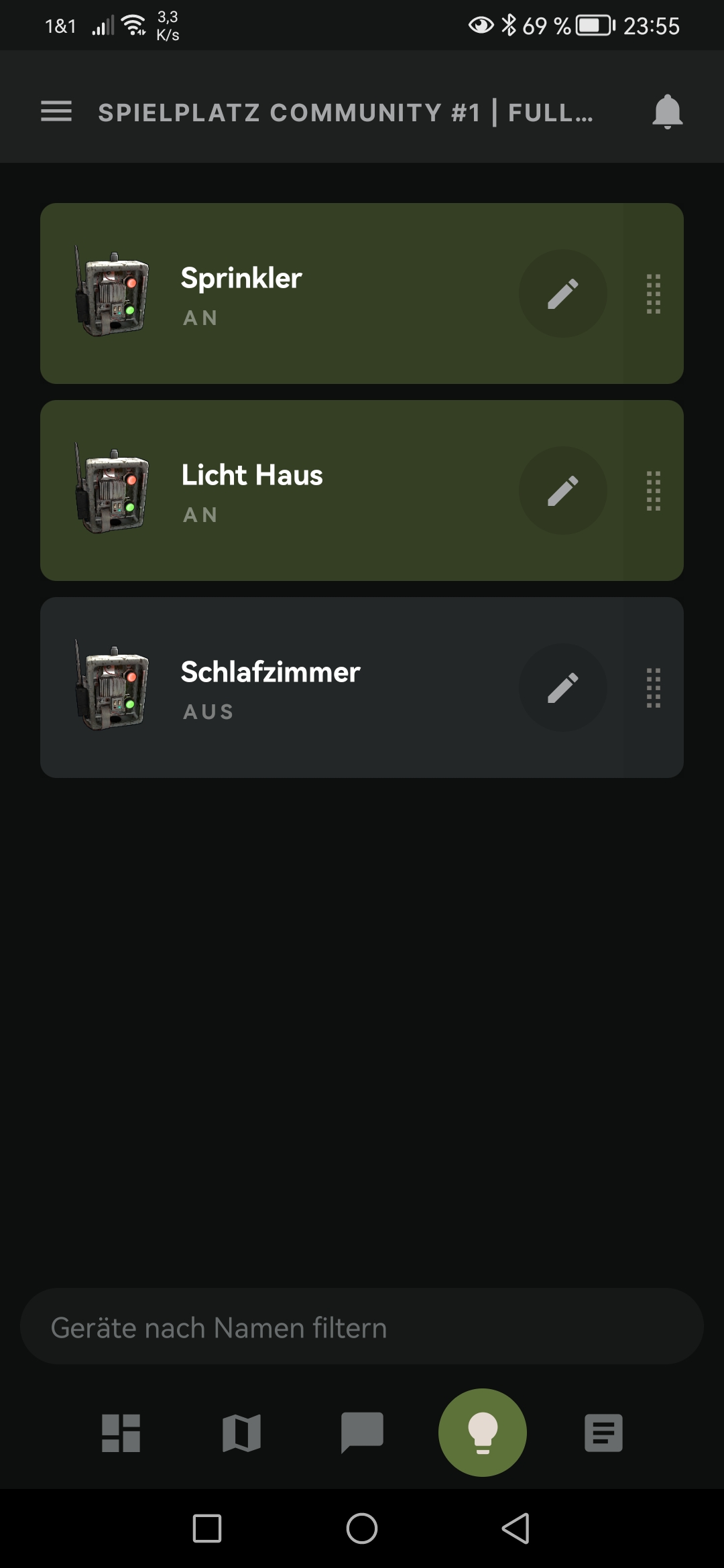Select the lightbulb devices tab
Image resolution: width=724 pixels, height=1568 pixels.
[x=483, y=1433]
